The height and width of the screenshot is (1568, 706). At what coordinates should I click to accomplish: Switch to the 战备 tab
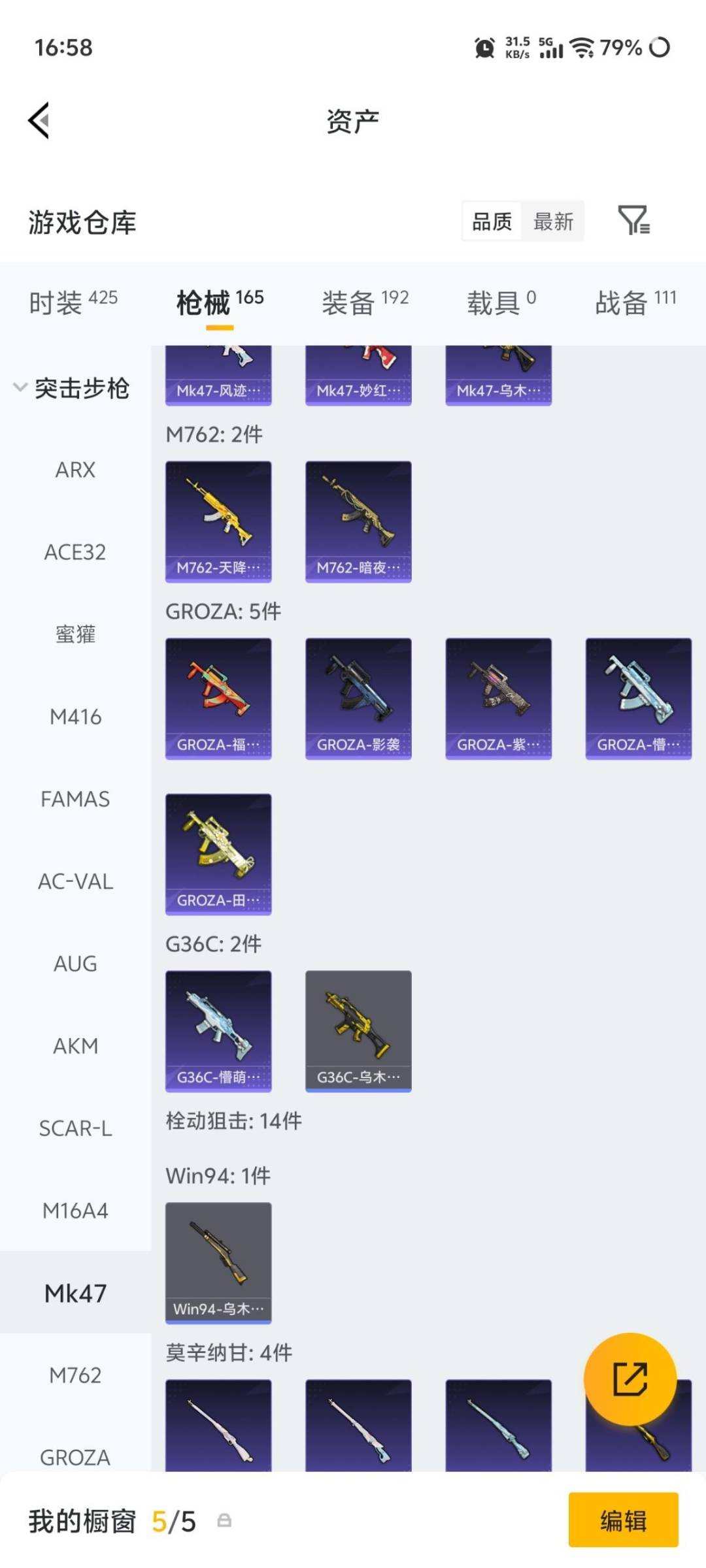click(635, 302)
